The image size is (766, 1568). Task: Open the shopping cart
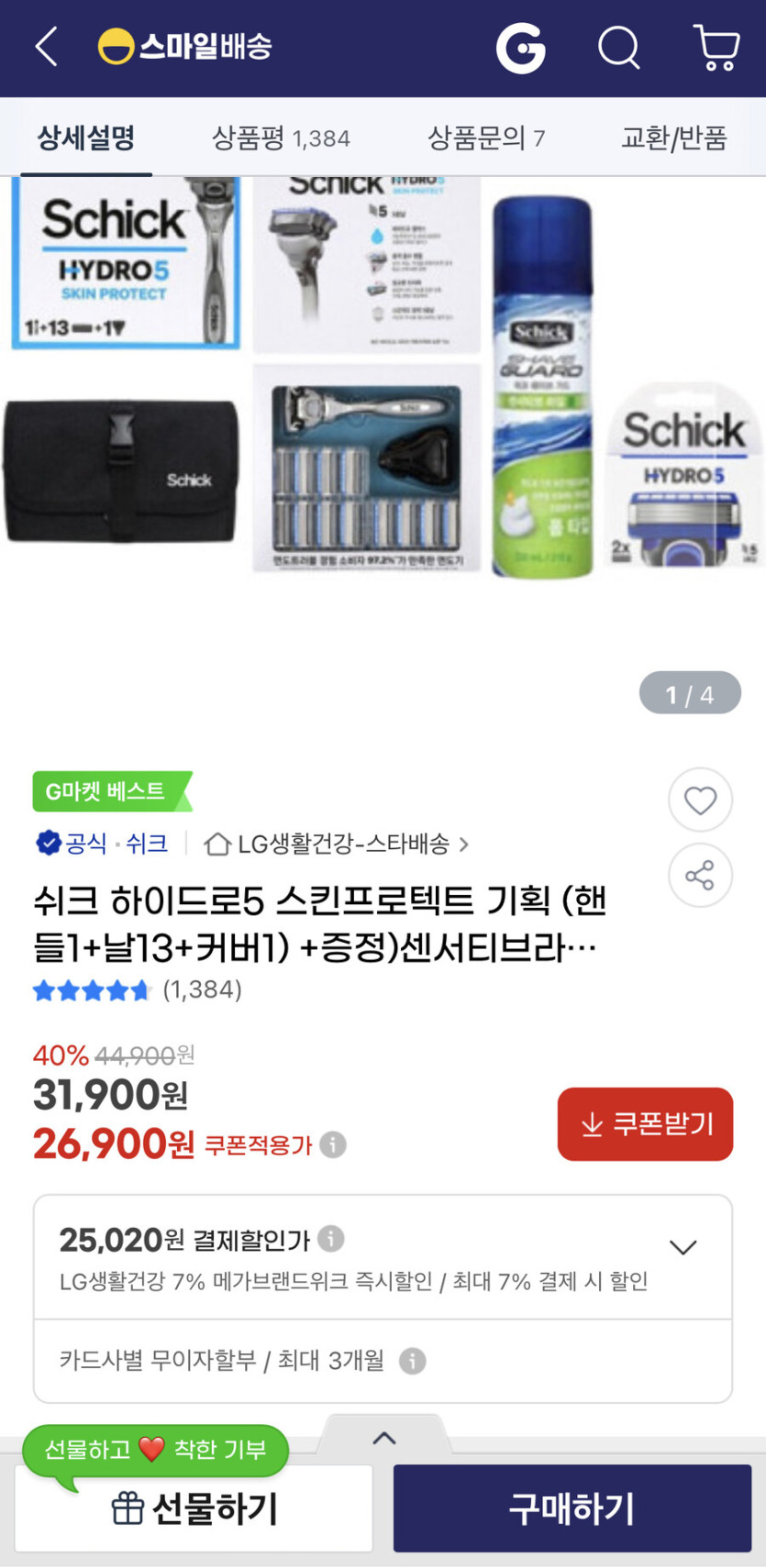(716, 47)
